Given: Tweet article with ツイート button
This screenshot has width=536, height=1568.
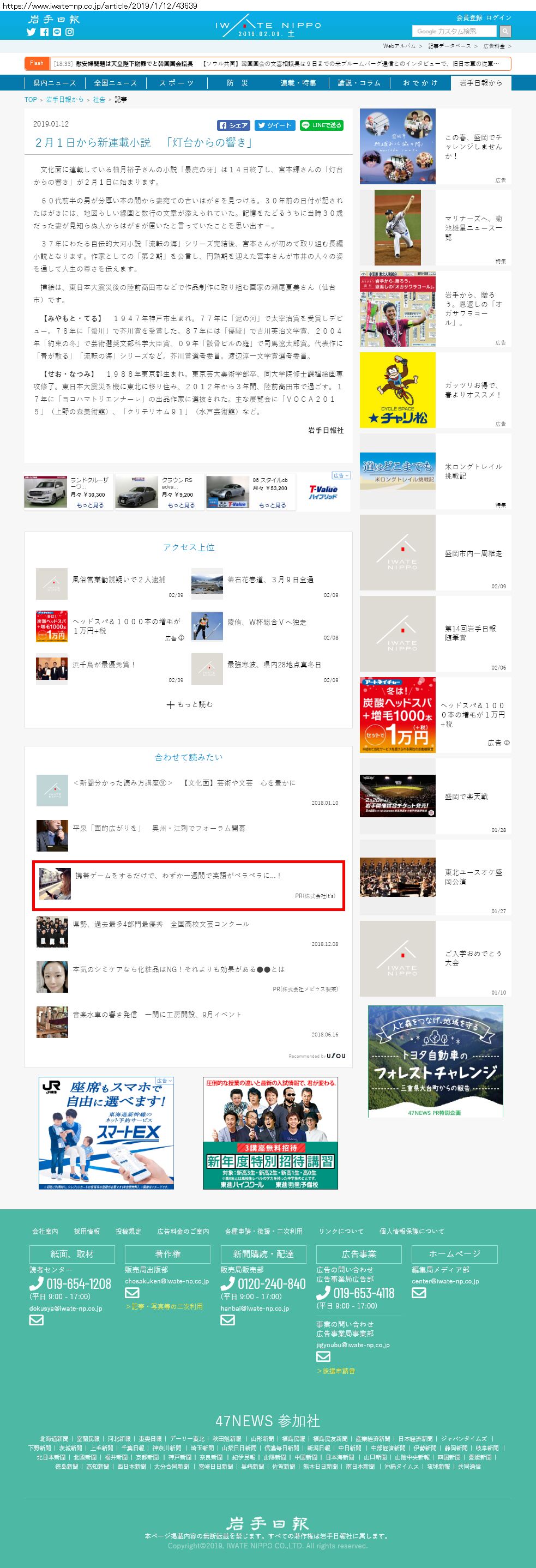Looking at the screenshot, I should [274, 125].
